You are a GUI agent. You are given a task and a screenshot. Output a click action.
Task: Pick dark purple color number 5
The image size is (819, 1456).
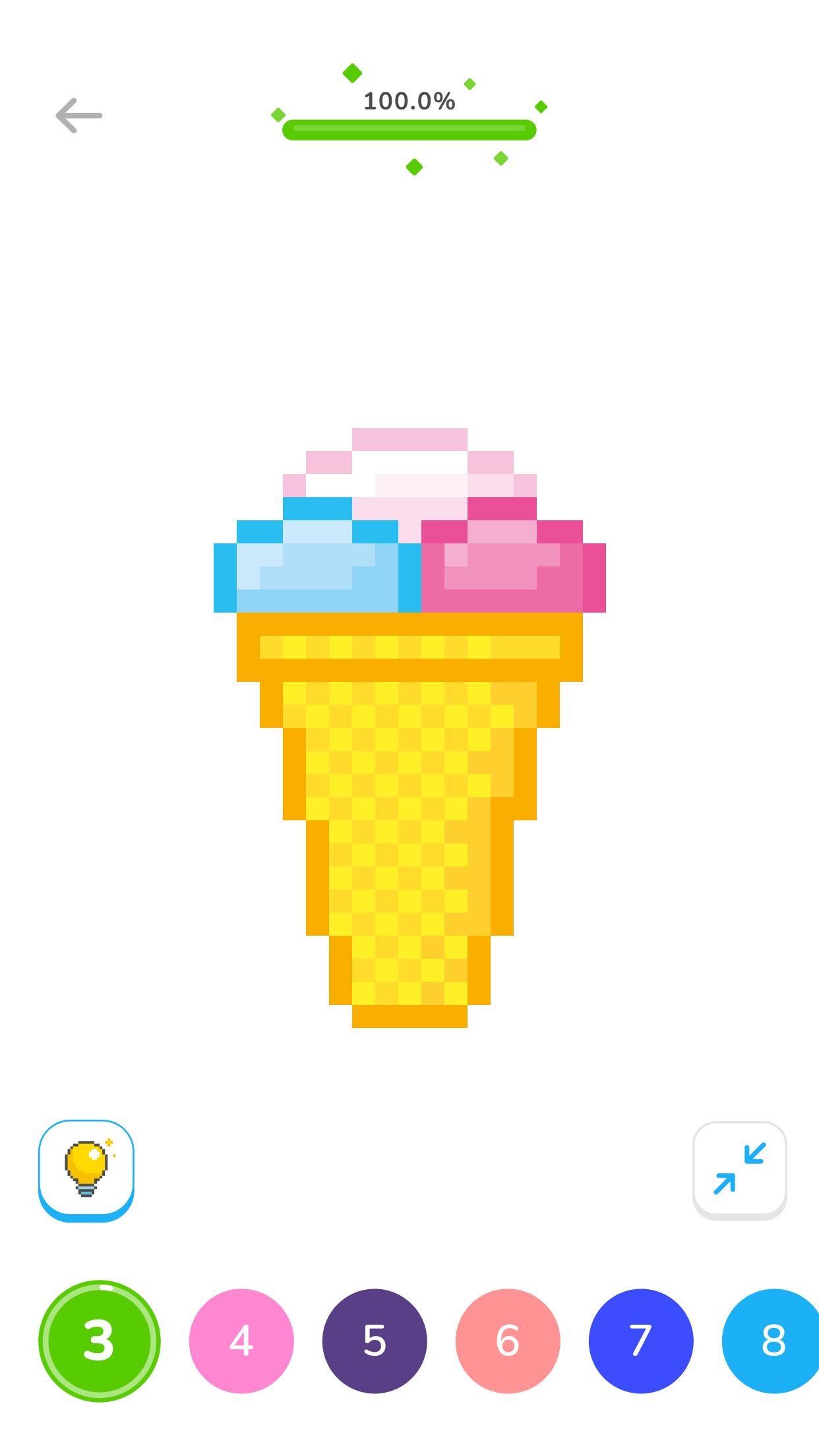coord(375,1341)
